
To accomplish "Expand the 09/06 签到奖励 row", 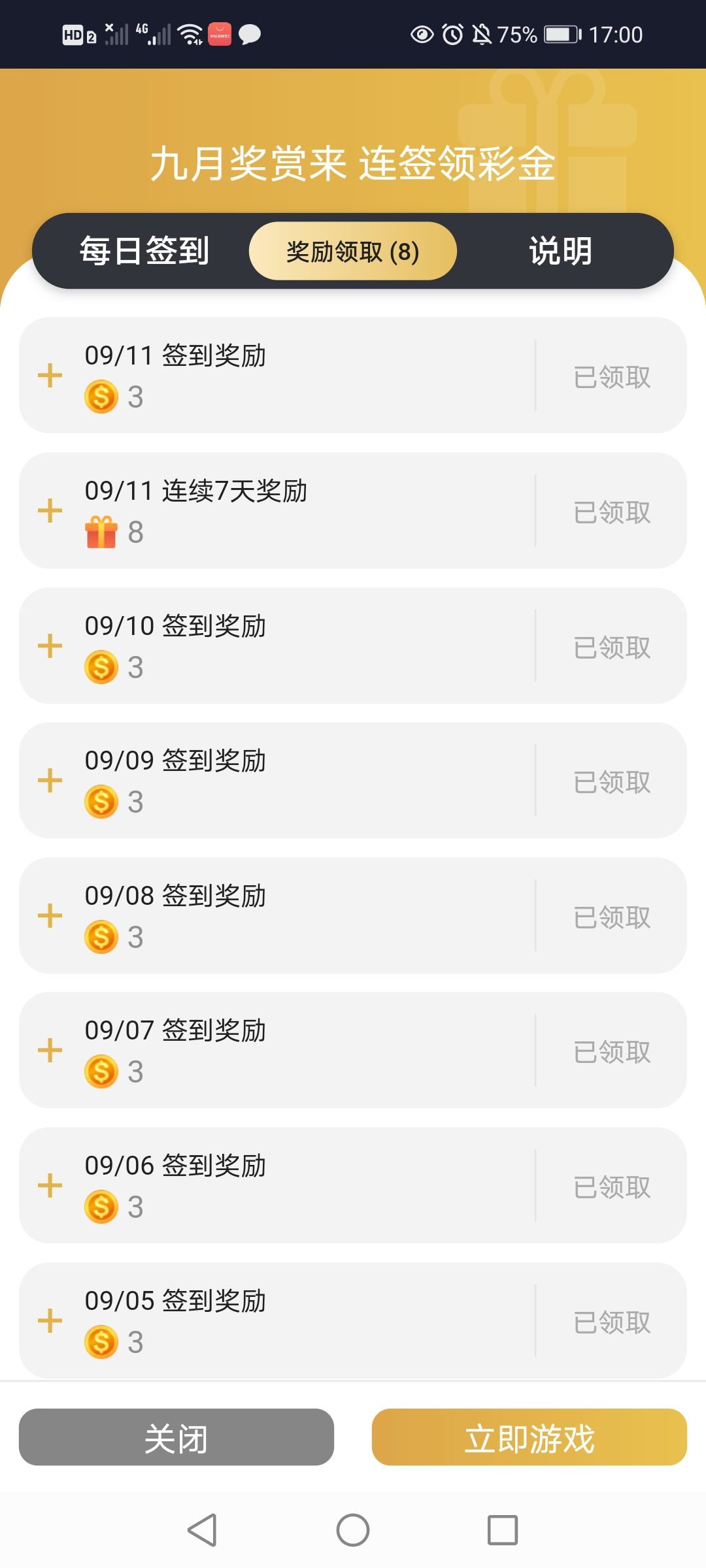I will [50, 1185].
